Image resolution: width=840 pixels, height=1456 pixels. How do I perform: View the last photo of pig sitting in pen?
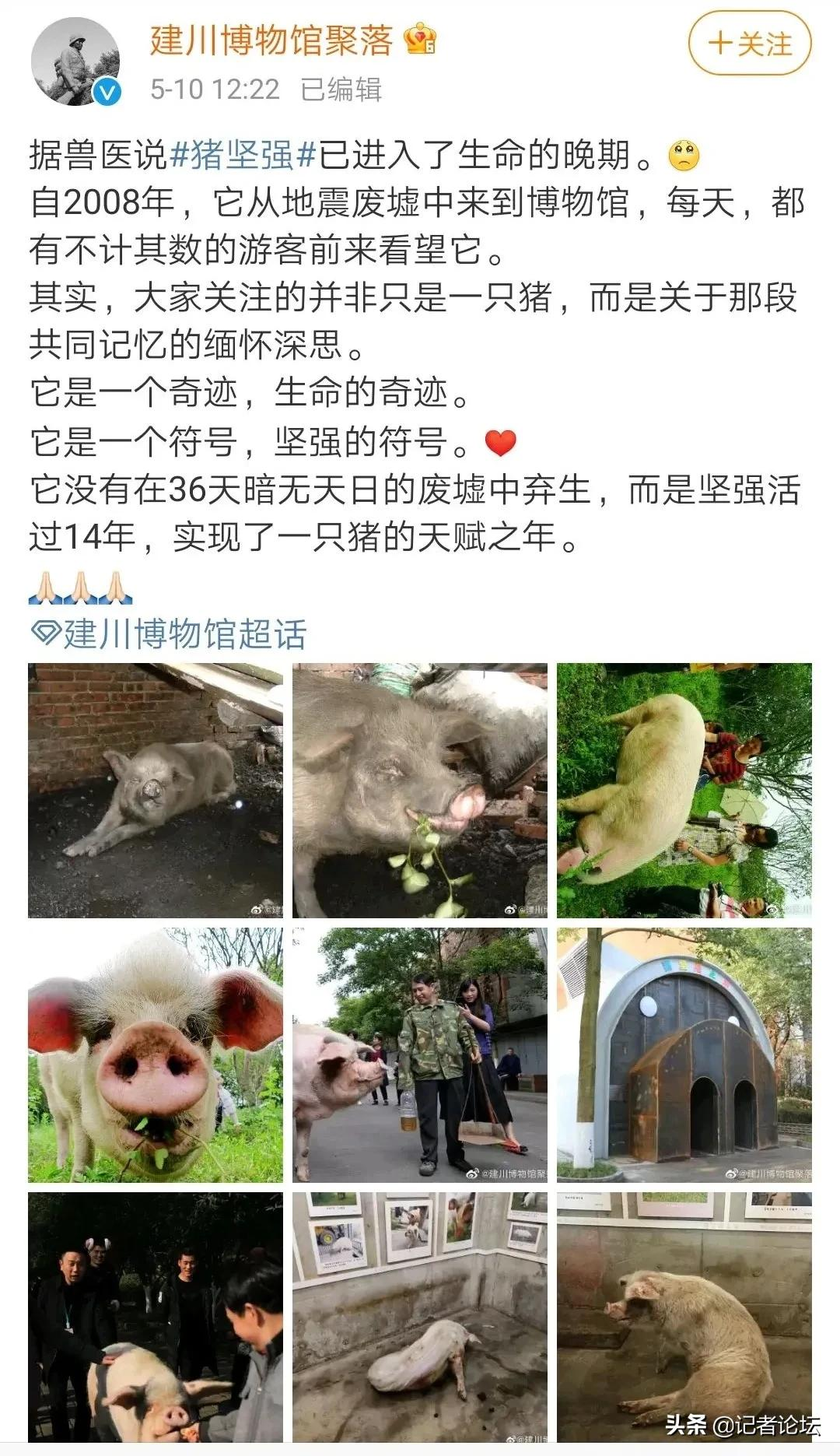click(684, 1317)
